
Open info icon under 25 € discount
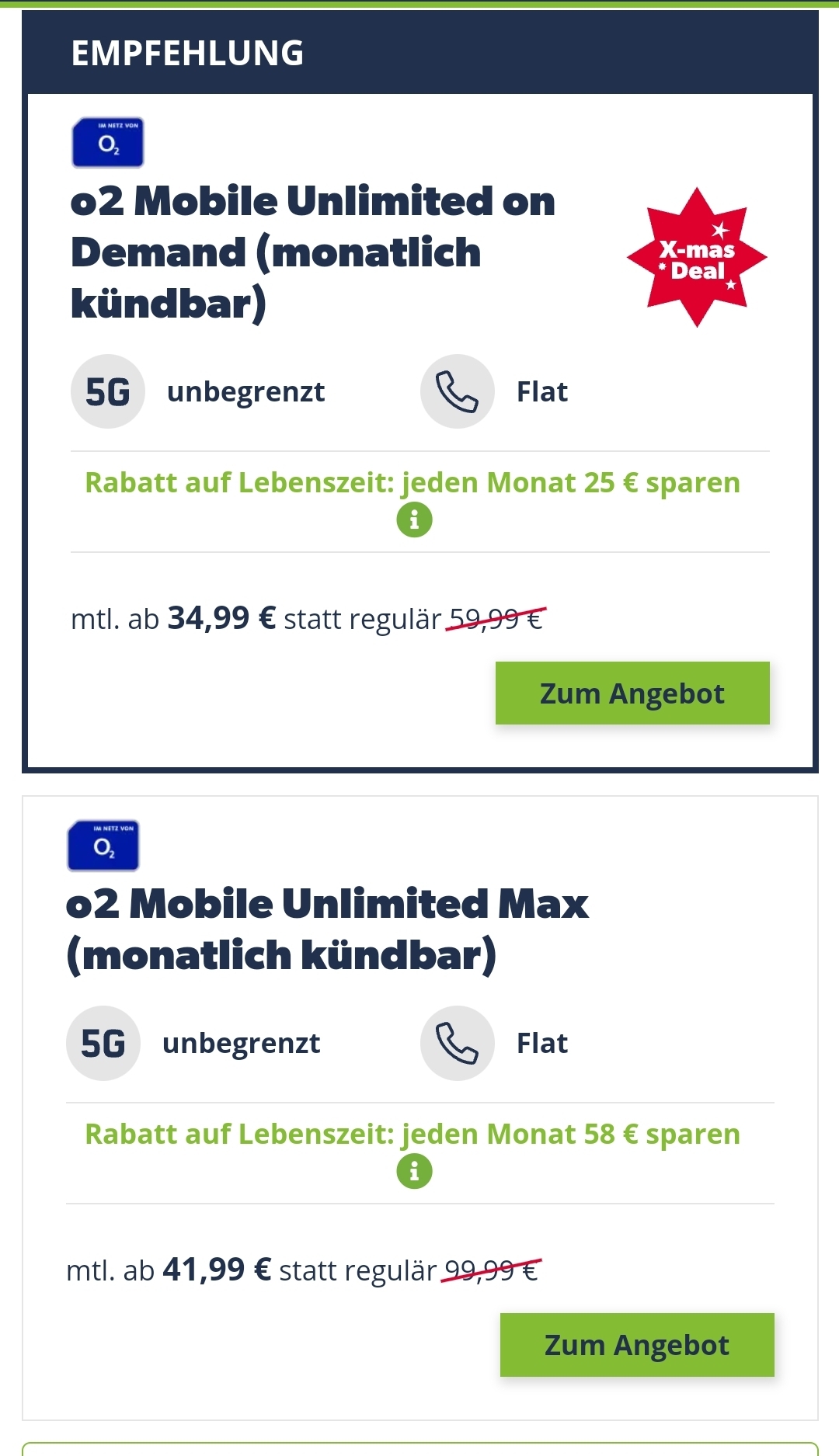tap(414, 520)
